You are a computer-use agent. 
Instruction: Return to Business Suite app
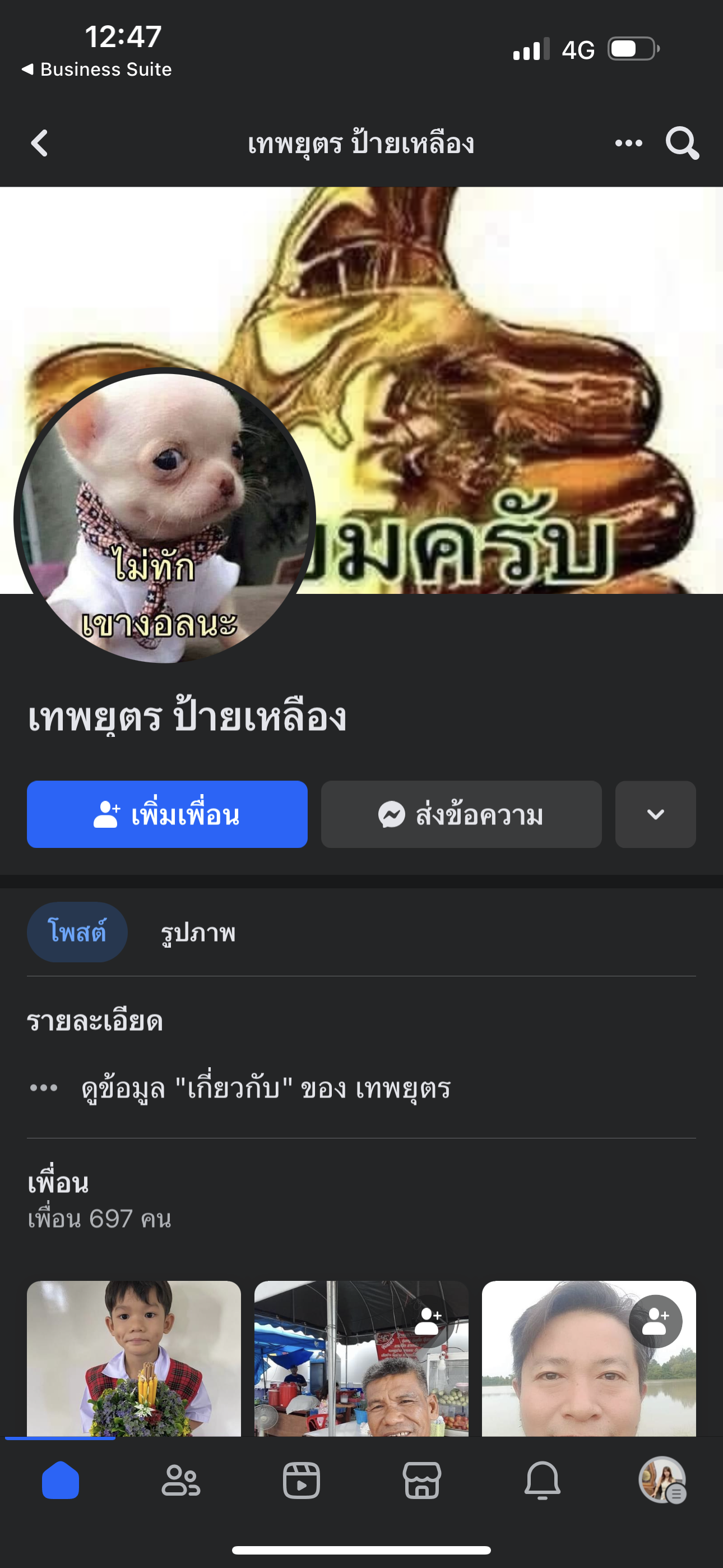click(x=96, y=70)
